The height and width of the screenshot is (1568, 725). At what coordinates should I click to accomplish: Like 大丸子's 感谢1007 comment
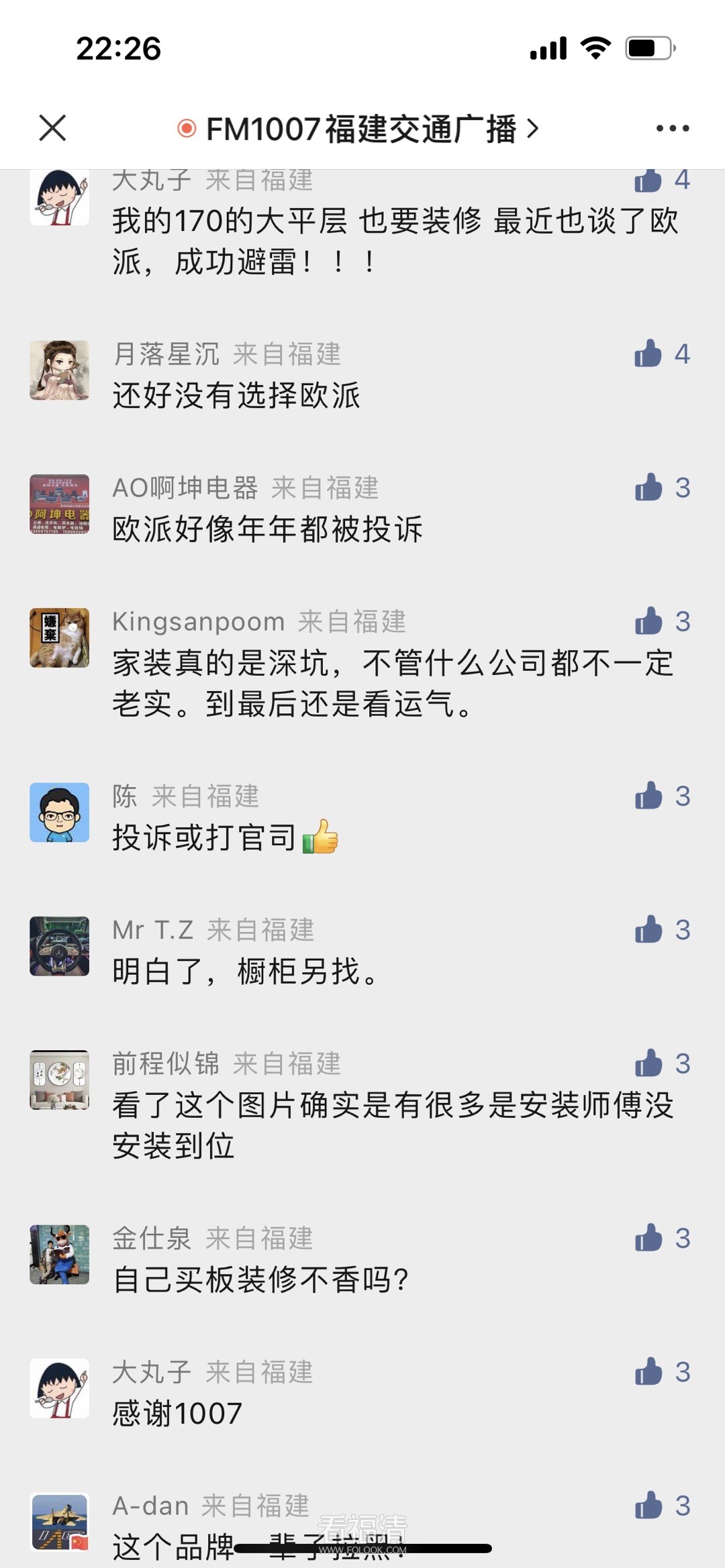(648, 1372)
